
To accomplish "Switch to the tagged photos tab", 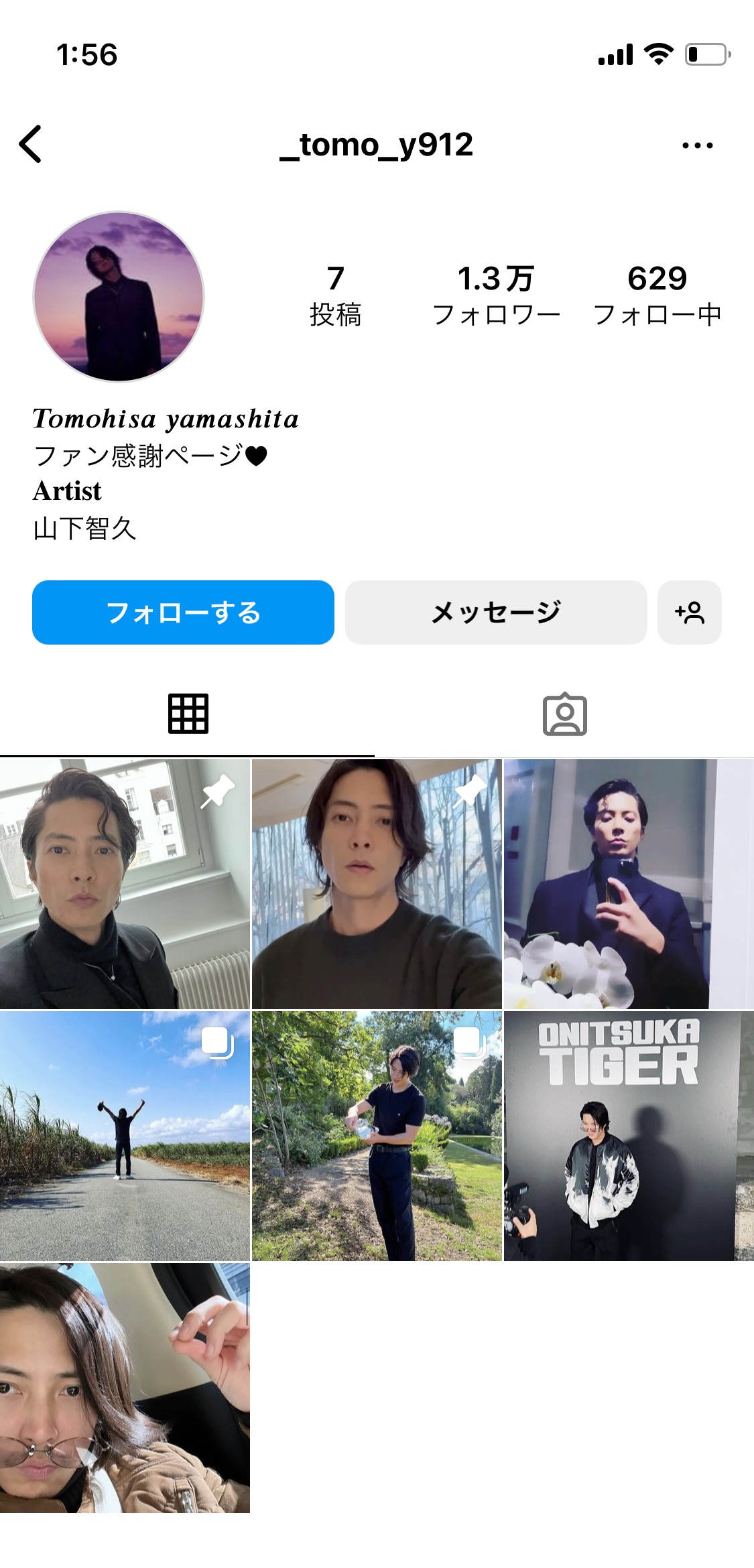I will [564, 714].
